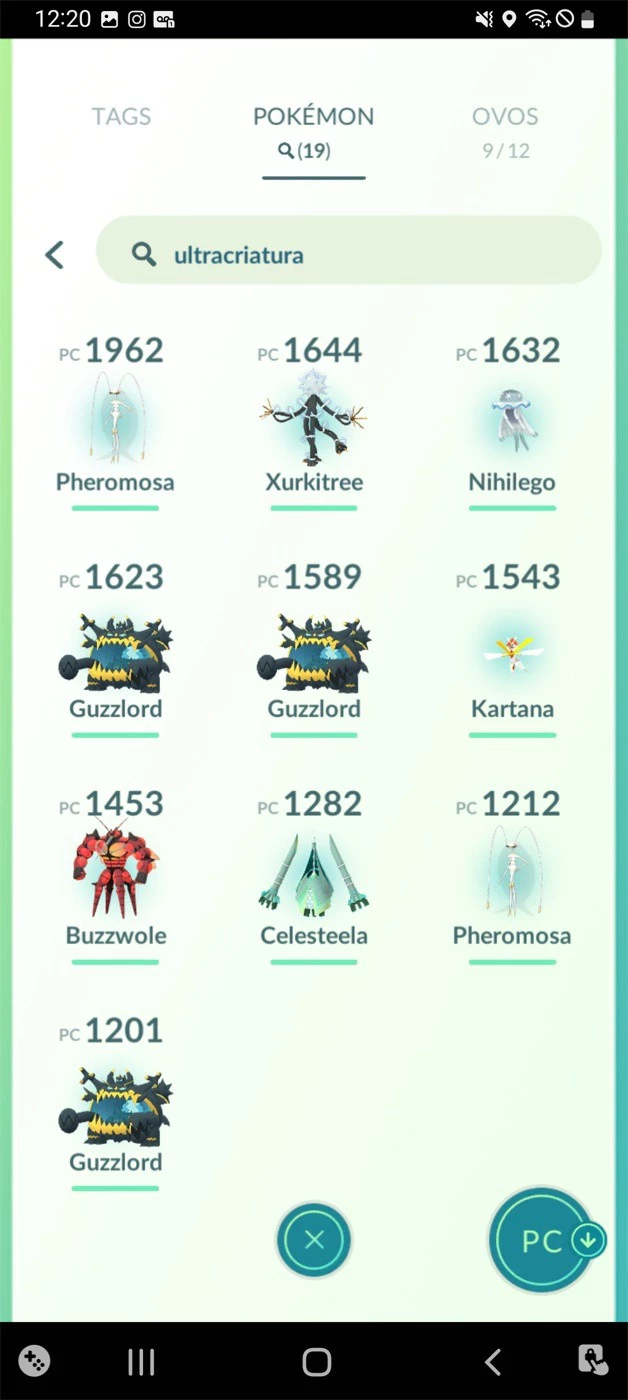
Task: Switch to the Tags tab
Action: (x=121, y=116)
